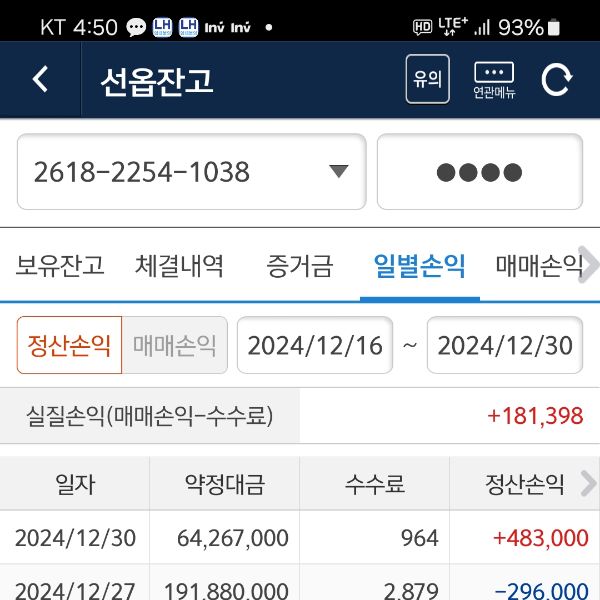Switch to the 매매손익 top tab

tap(538, 266)
